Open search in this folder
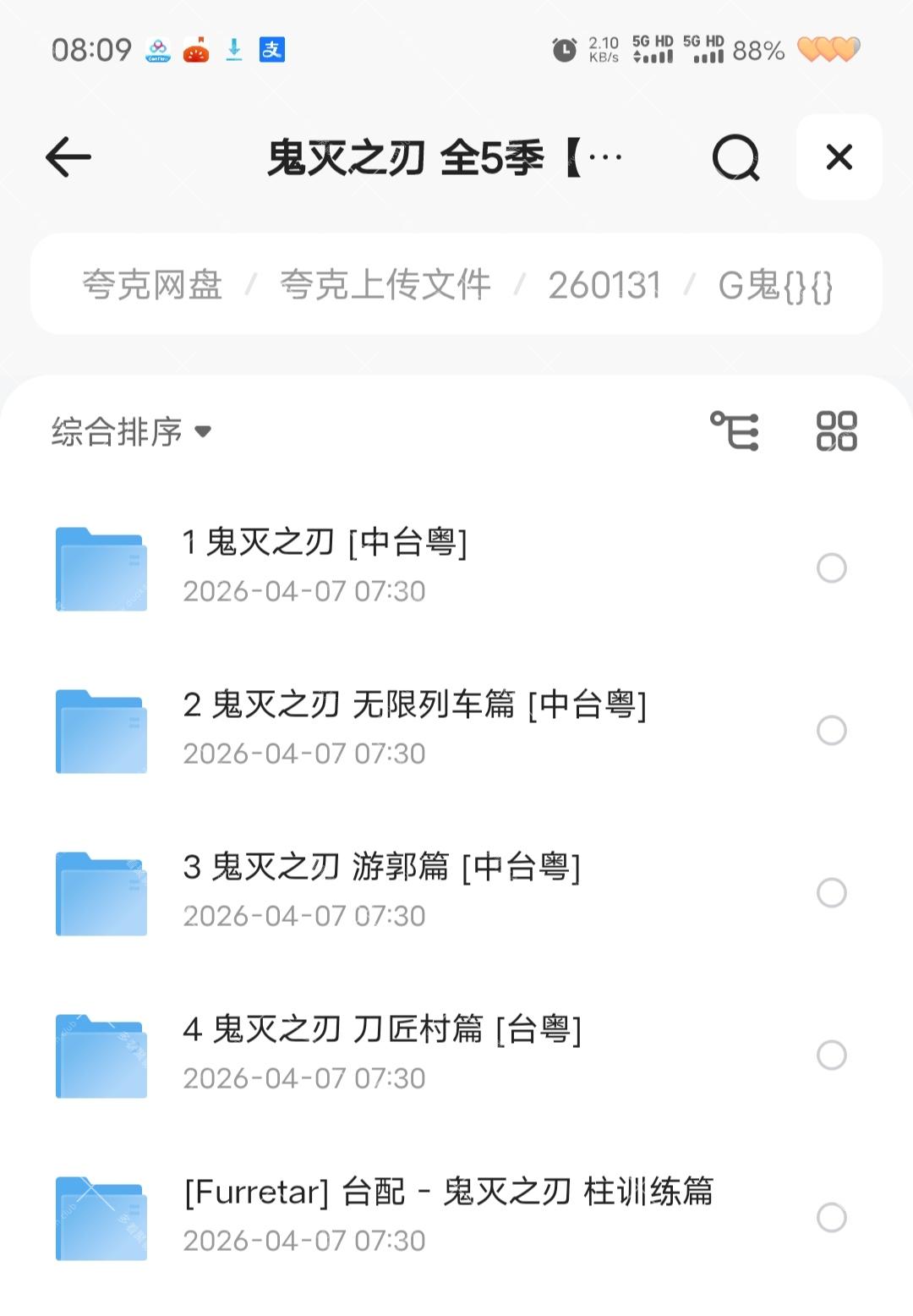The width and height of the screenshot is (913, 1316). pyautogui.click(x=735, y=157)
